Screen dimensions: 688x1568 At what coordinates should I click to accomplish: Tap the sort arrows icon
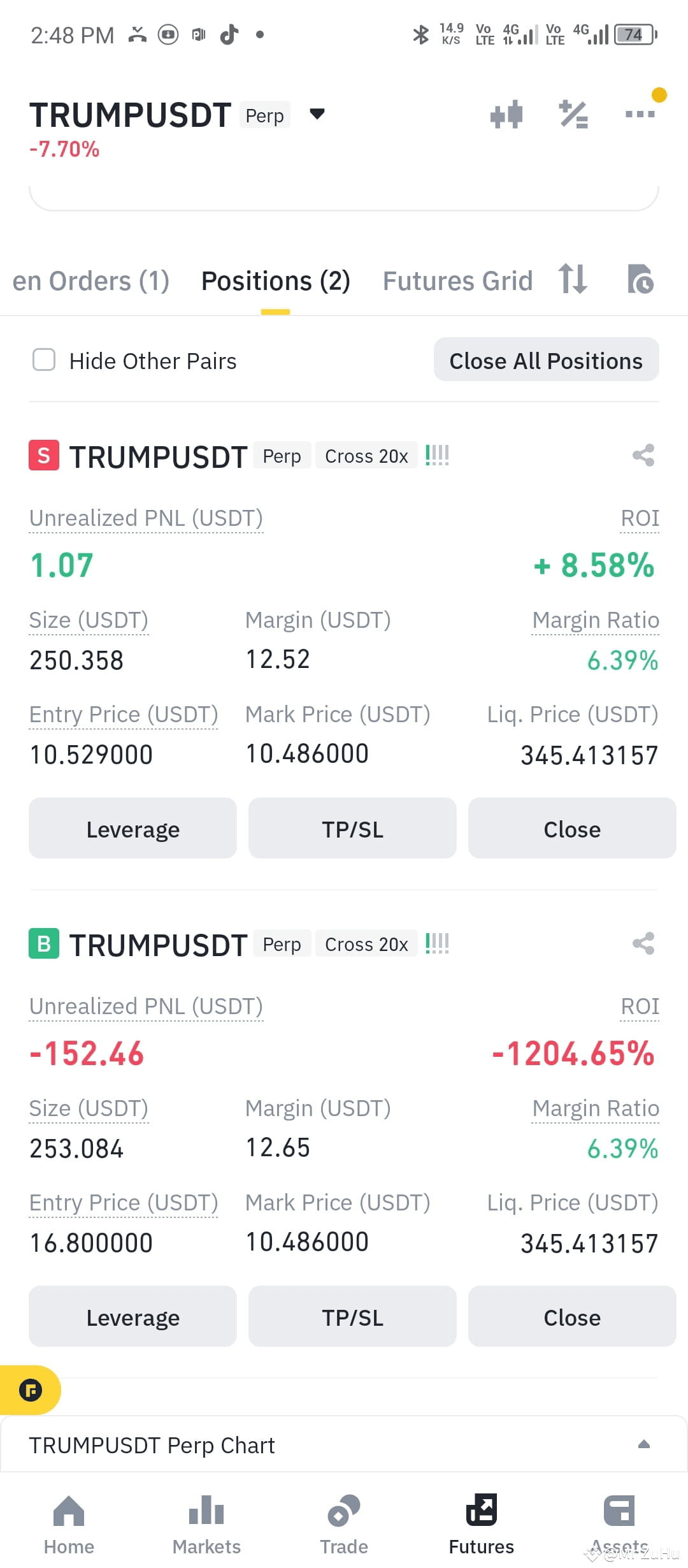[573, 279]
